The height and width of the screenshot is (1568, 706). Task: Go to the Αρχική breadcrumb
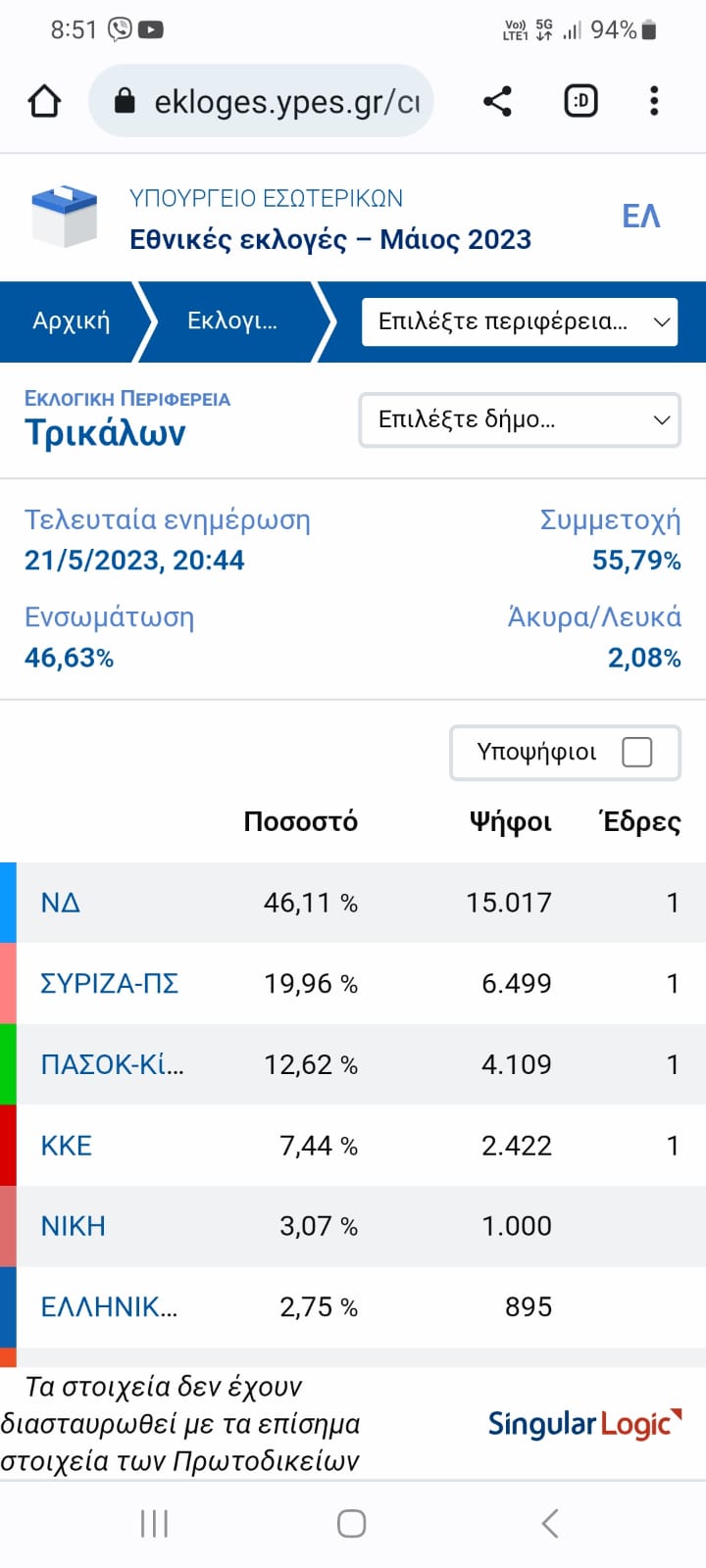71,321
